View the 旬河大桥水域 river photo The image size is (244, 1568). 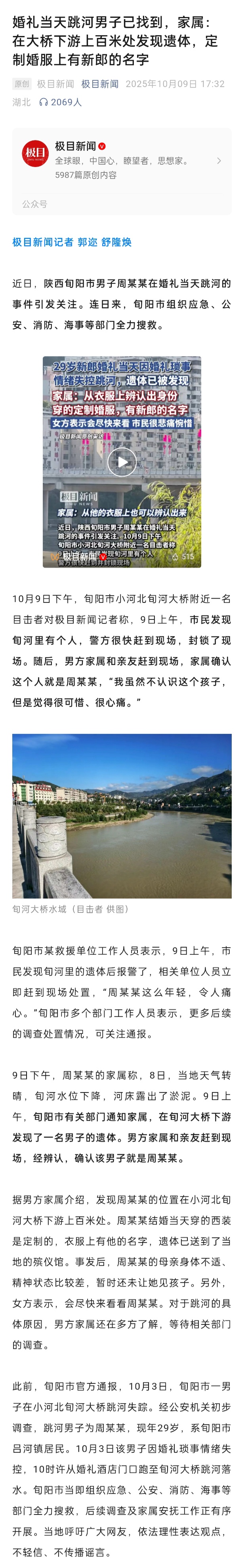122,815
